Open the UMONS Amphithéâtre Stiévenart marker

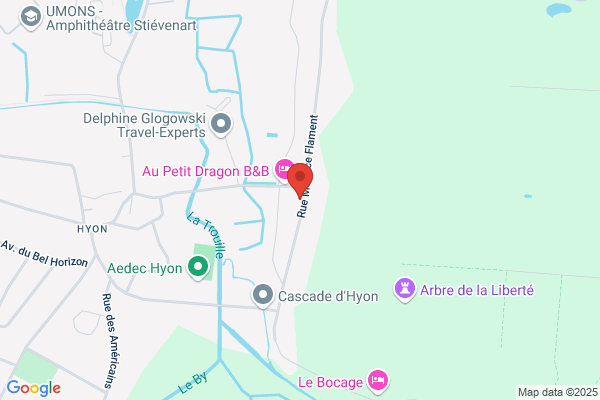31,18
